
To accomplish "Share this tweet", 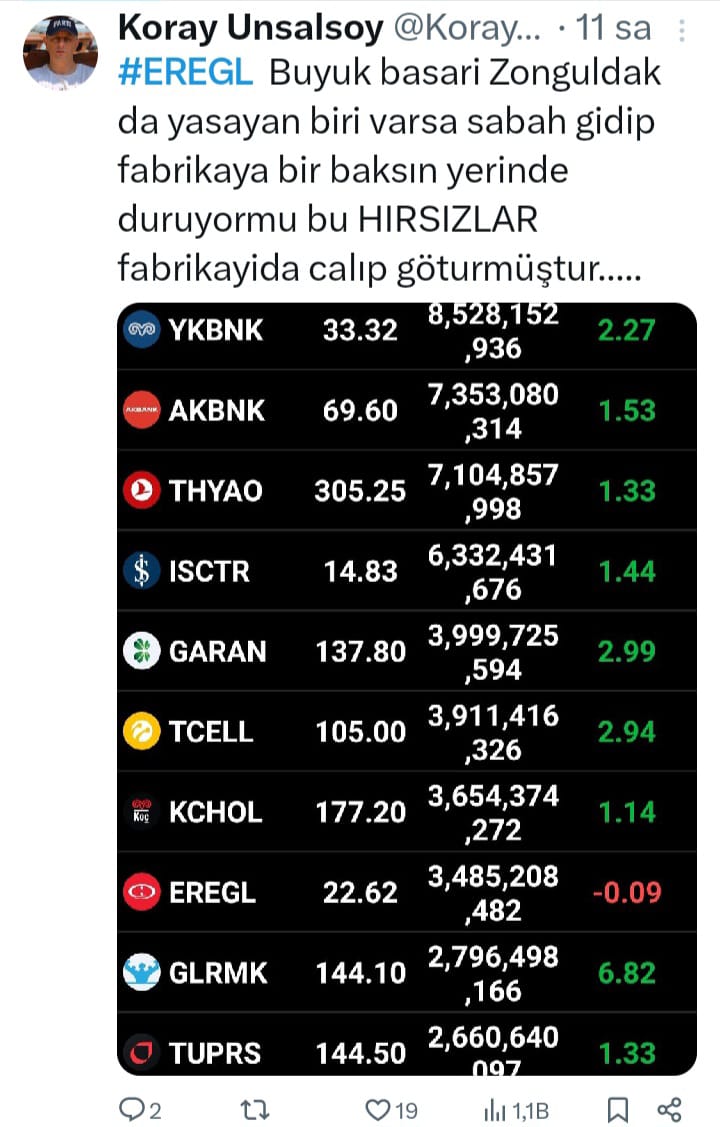I will (670, 1109).
